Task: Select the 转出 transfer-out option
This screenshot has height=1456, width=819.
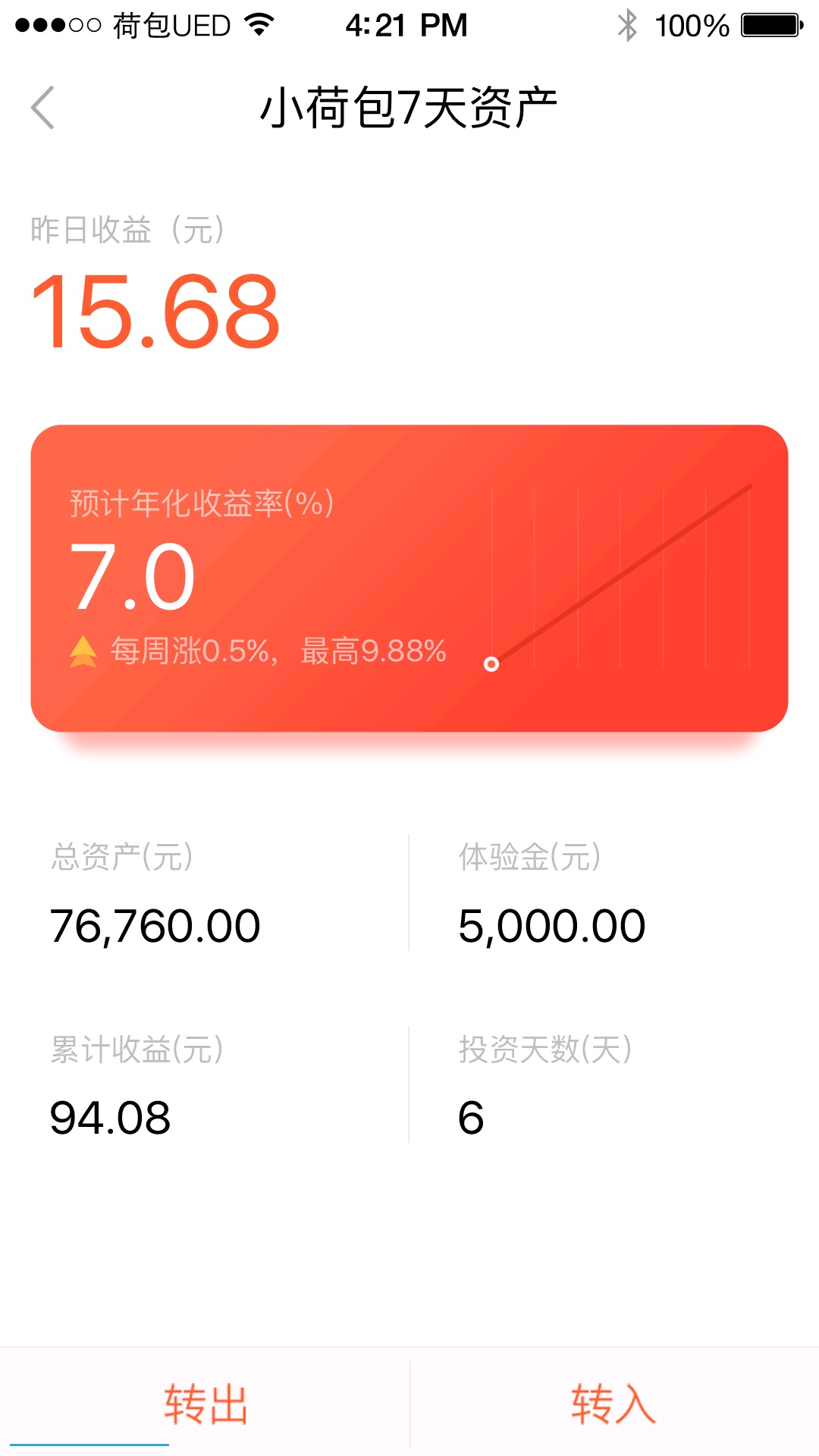Action: click(205, 1404)
